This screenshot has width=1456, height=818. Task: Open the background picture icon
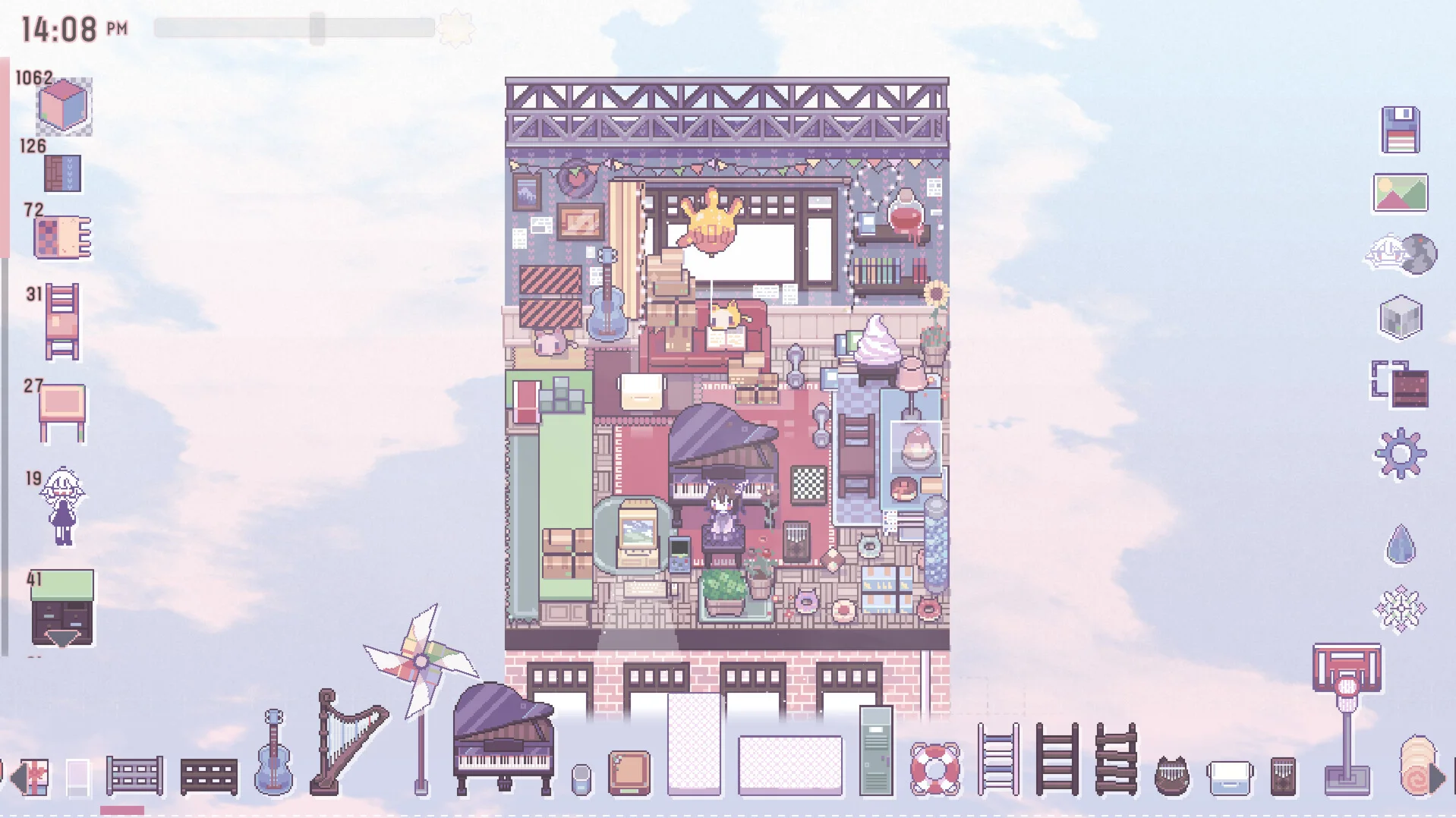[x=1400, y=193]
